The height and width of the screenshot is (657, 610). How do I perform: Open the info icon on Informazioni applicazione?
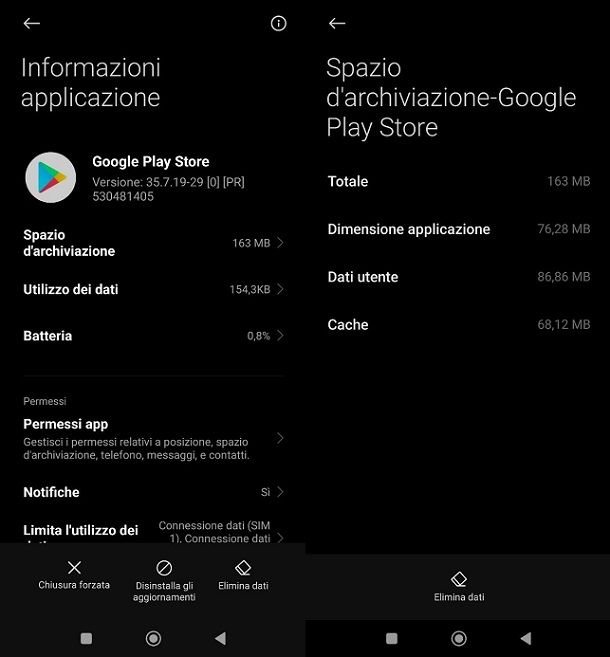(278, 24)
